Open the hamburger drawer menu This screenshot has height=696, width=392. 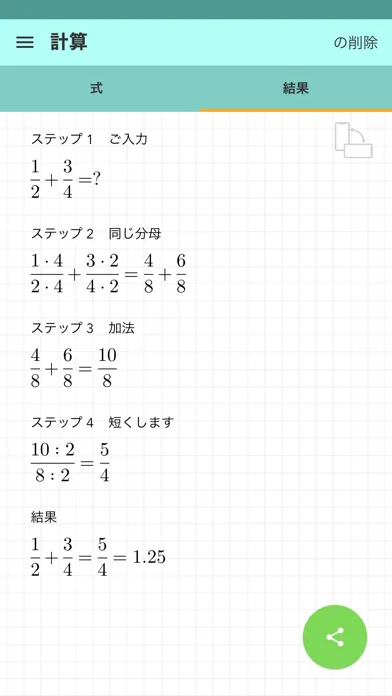coord(25,43)
